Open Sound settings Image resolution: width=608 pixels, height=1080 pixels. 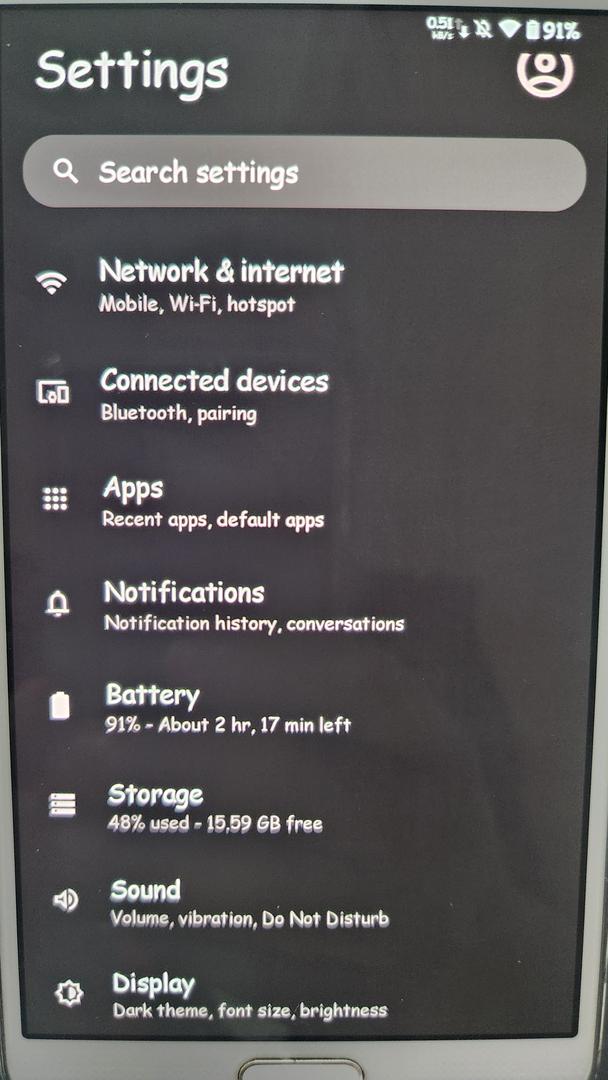click(x=303, y=902)
